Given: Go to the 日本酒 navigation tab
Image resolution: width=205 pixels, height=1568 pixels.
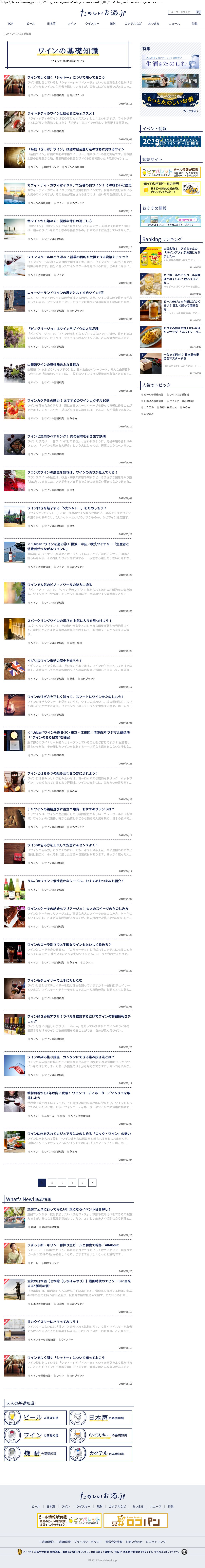Looking at the screenshot, I should 51,24.
